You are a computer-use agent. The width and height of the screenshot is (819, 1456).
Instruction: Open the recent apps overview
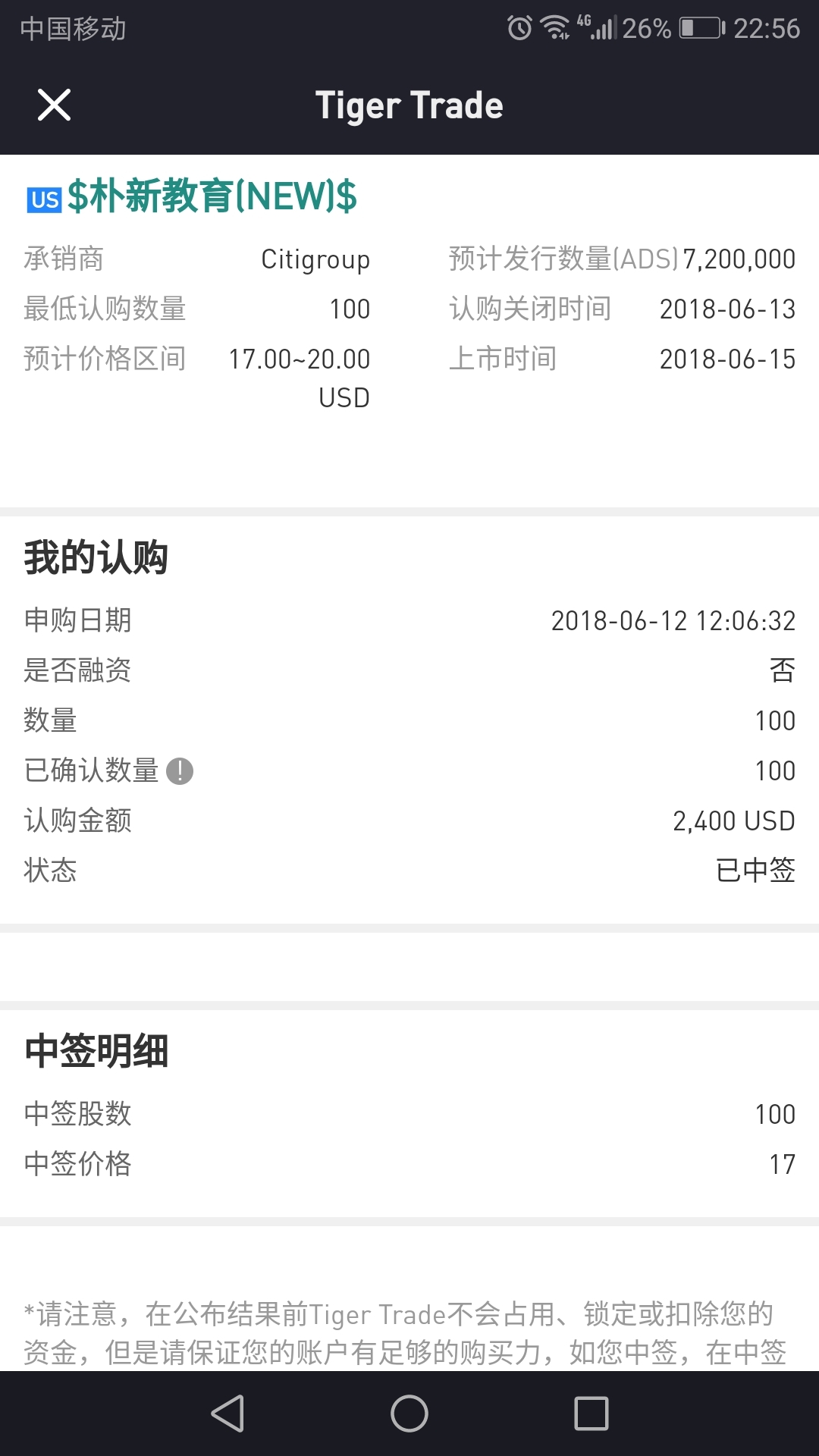click(x=591, y=1414)
